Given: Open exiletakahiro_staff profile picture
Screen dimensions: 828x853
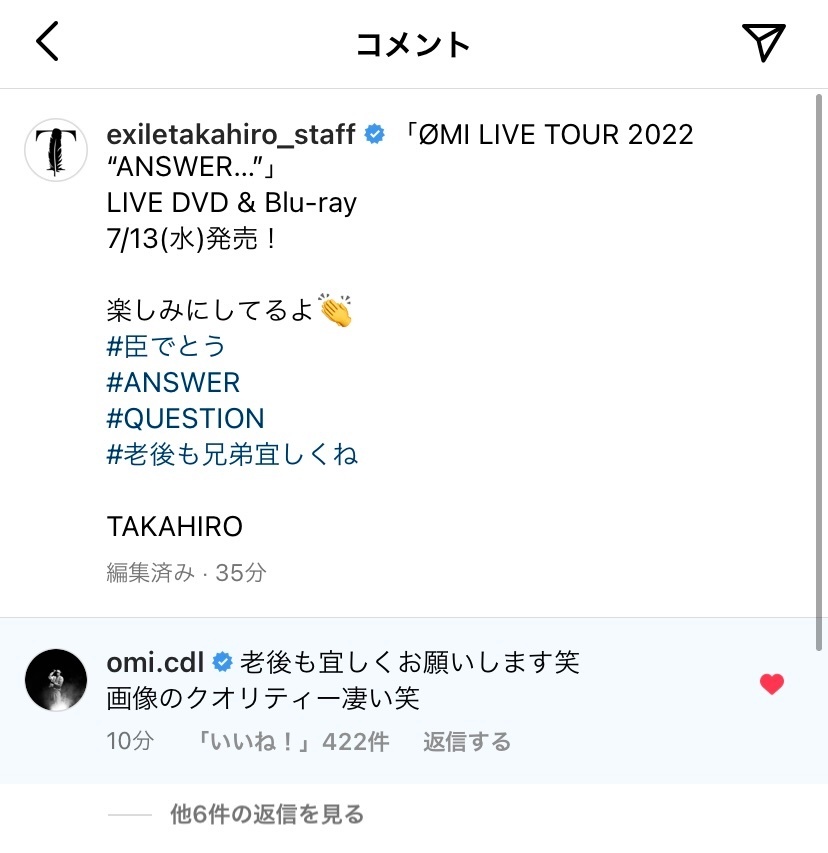Looking at the screenshot, I should [56, 149].
